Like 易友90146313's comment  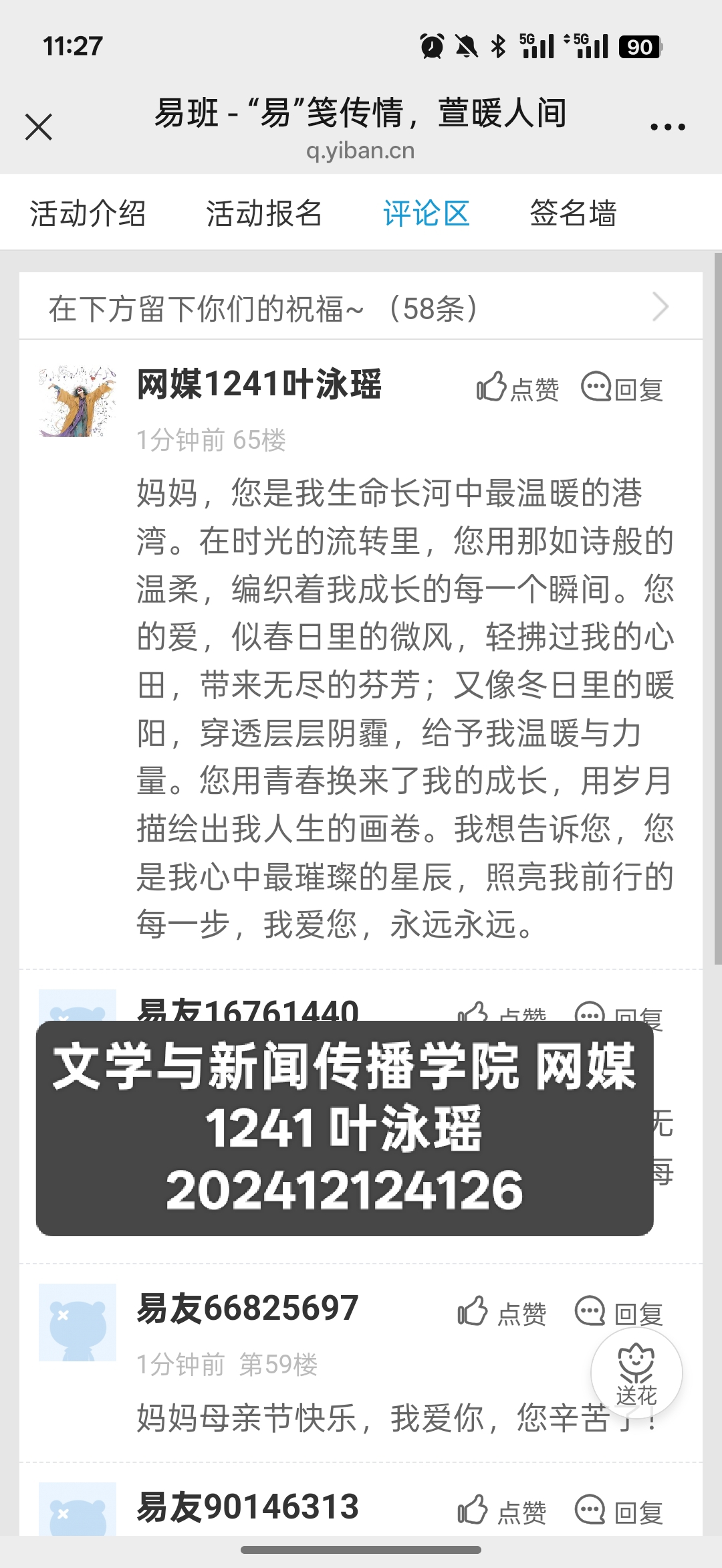(x=502, y=1510)
